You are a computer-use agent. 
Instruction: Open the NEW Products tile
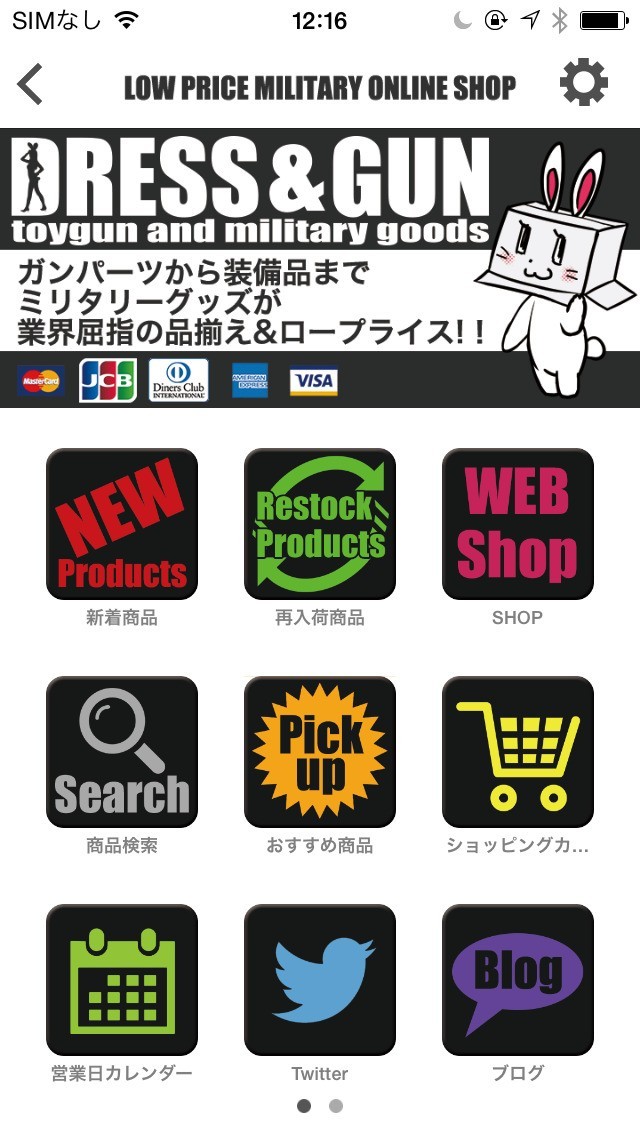[122, 524]
